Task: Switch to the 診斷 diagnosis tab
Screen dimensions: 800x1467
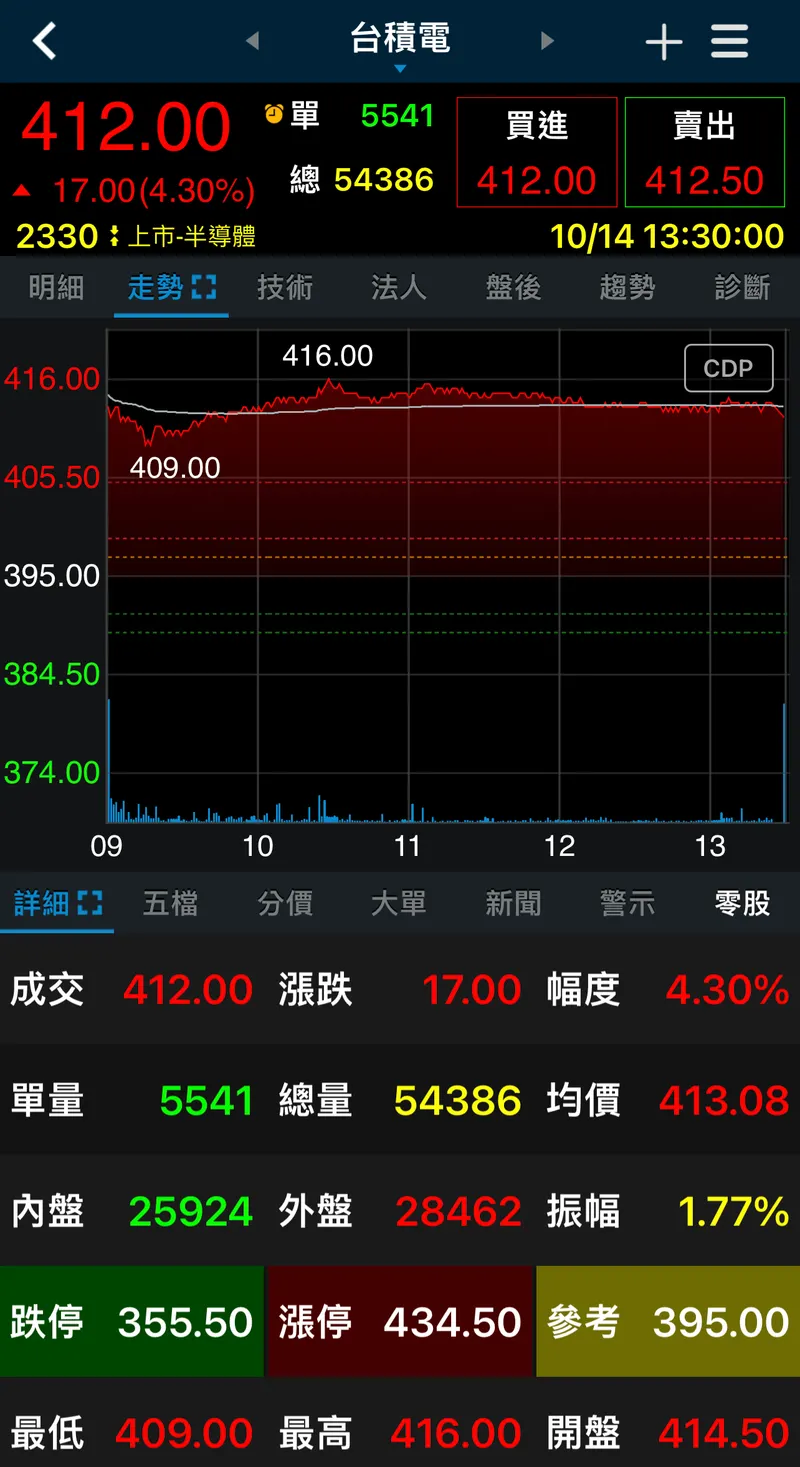Action: click(742, 288)
